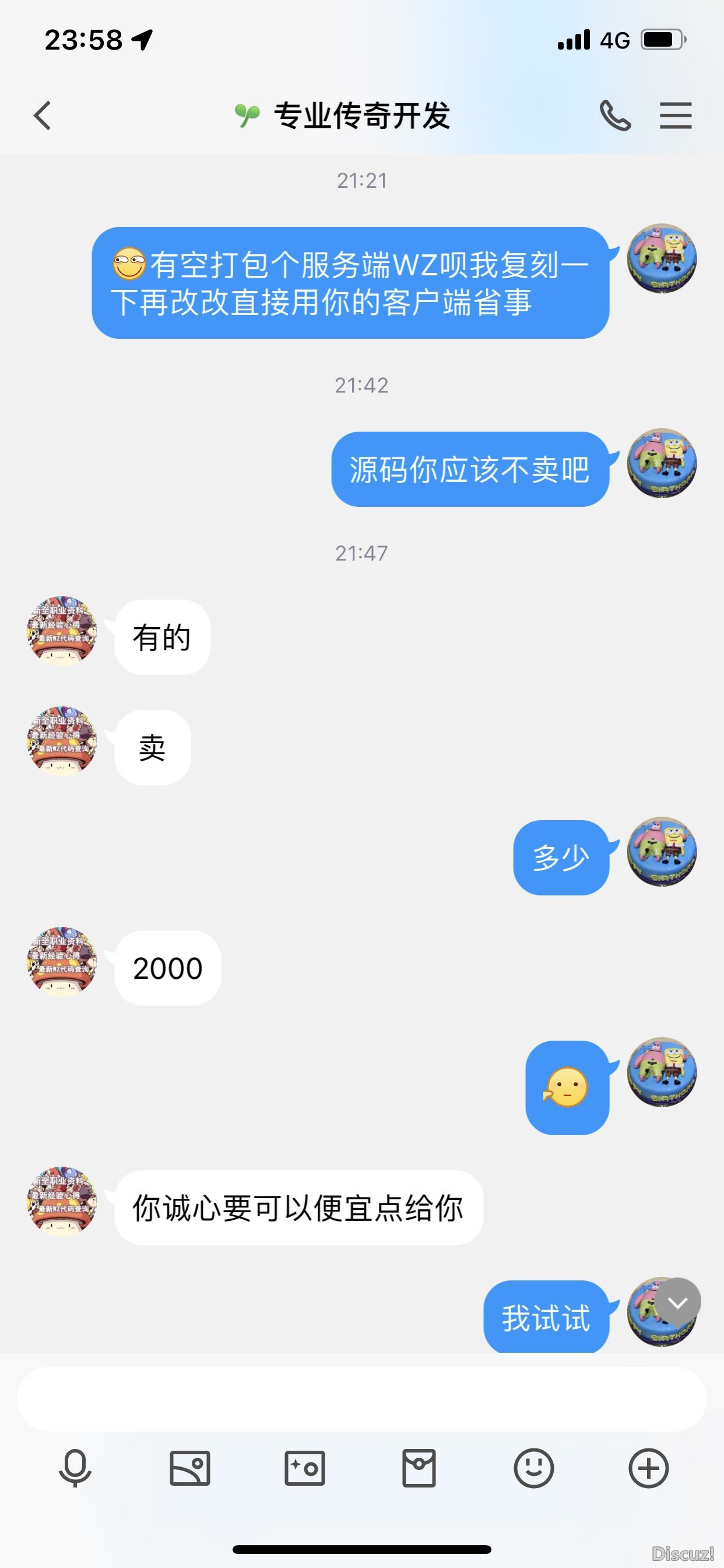724x1568 pixels.
Task: Open the camera to take a photo
Action: (x=304, y=1468)
